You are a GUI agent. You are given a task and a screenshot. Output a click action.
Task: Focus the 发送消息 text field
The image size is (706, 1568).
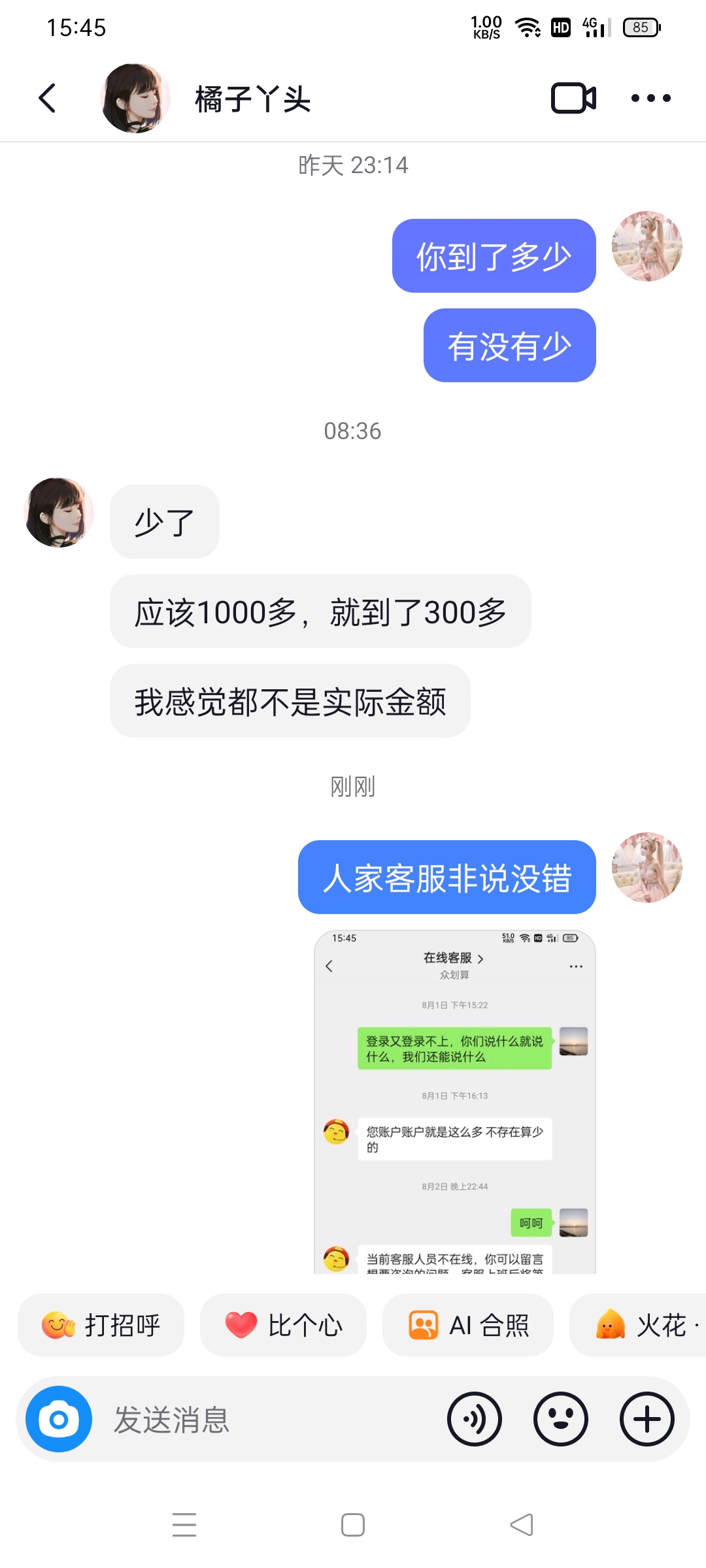261,1420
